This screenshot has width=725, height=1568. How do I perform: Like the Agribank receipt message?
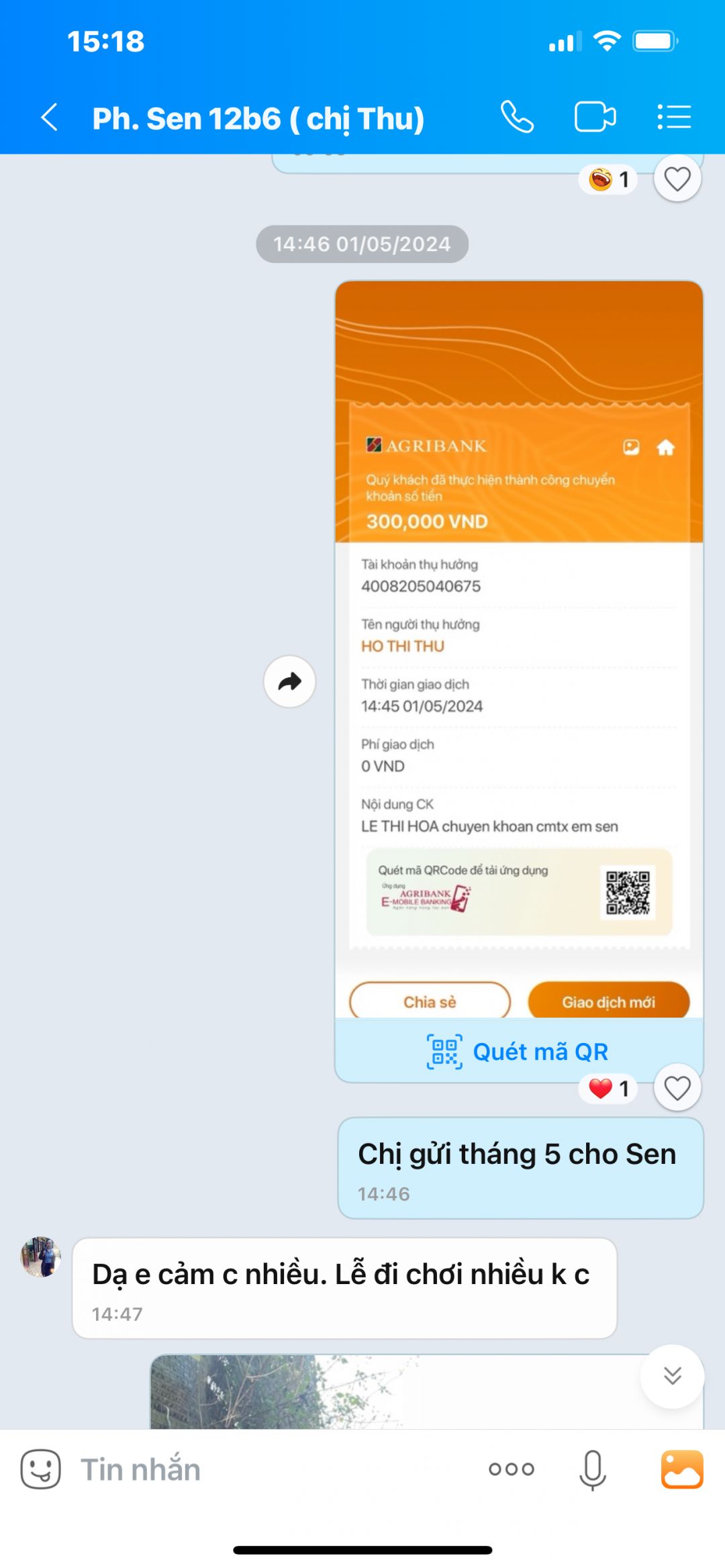click(677, 1088)
